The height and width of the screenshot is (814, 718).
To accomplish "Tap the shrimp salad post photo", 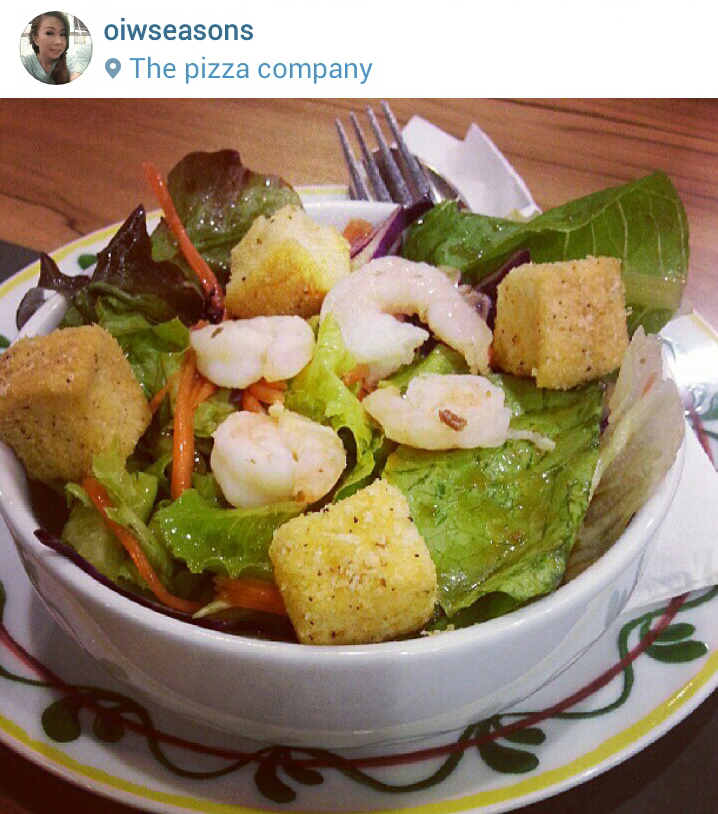I will (359, 455).
